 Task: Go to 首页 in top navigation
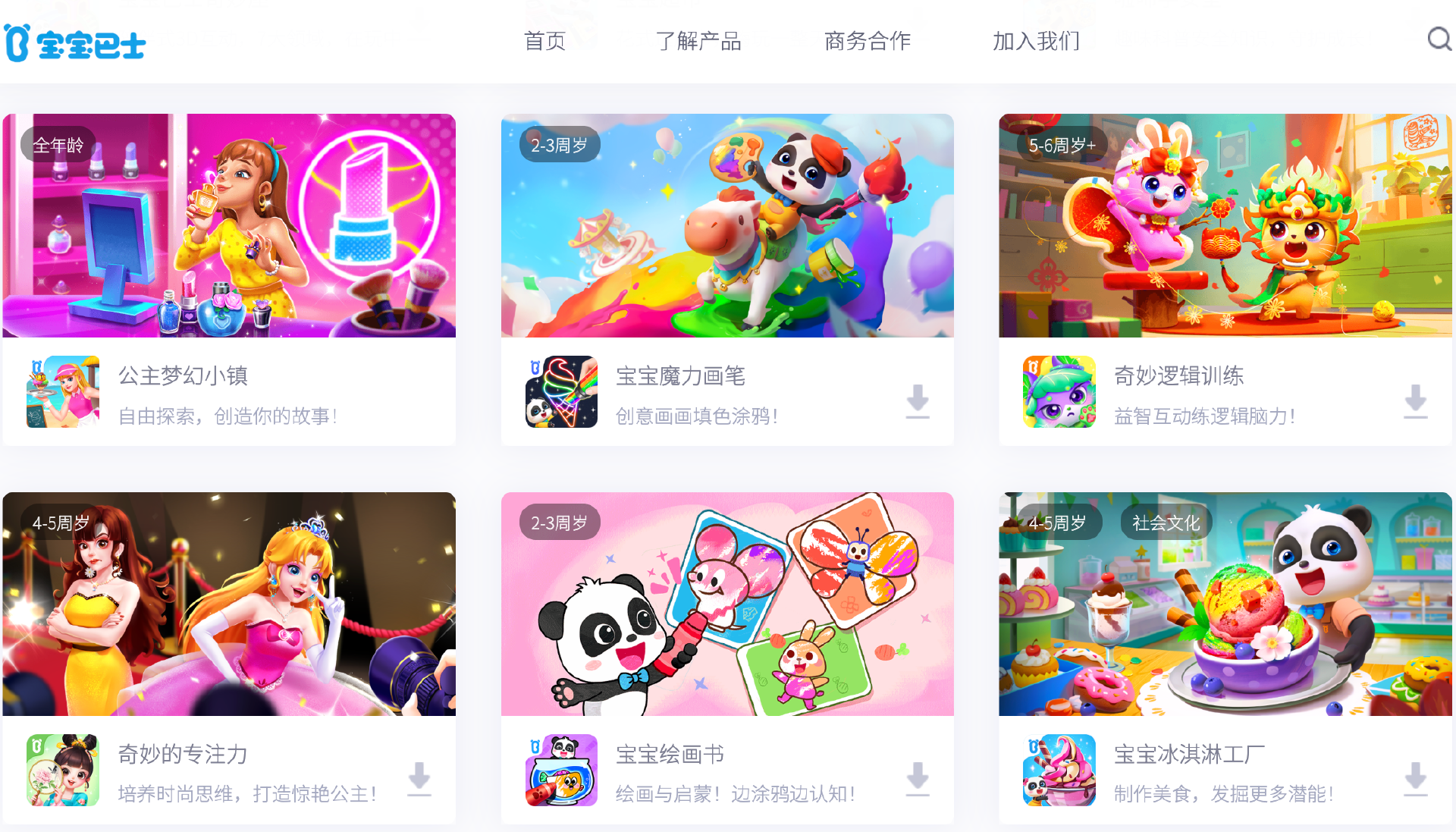pyautogui.click(x=544, y=41)
